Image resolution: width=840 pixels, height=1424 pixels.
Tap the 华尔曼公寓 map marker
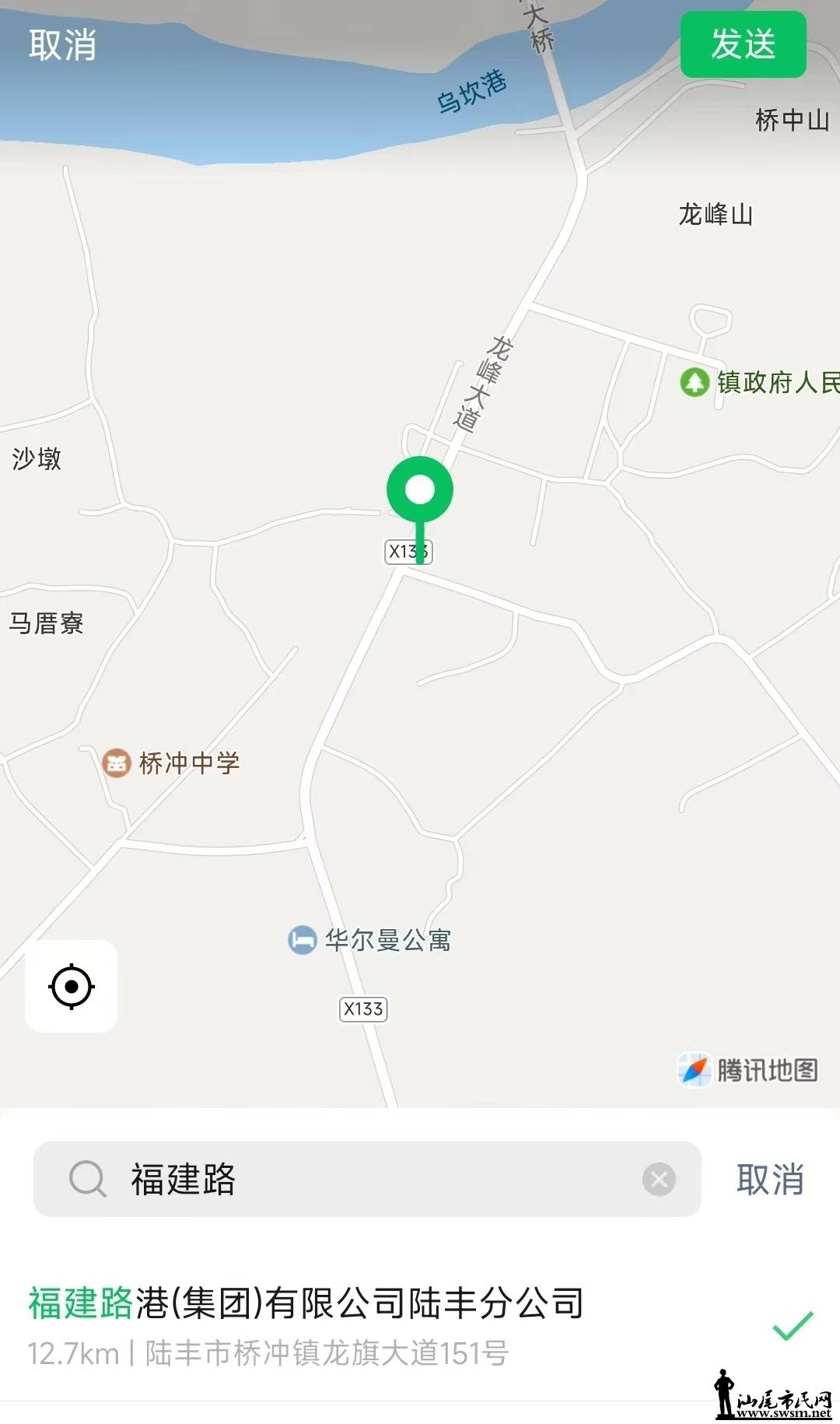point(303,940)
